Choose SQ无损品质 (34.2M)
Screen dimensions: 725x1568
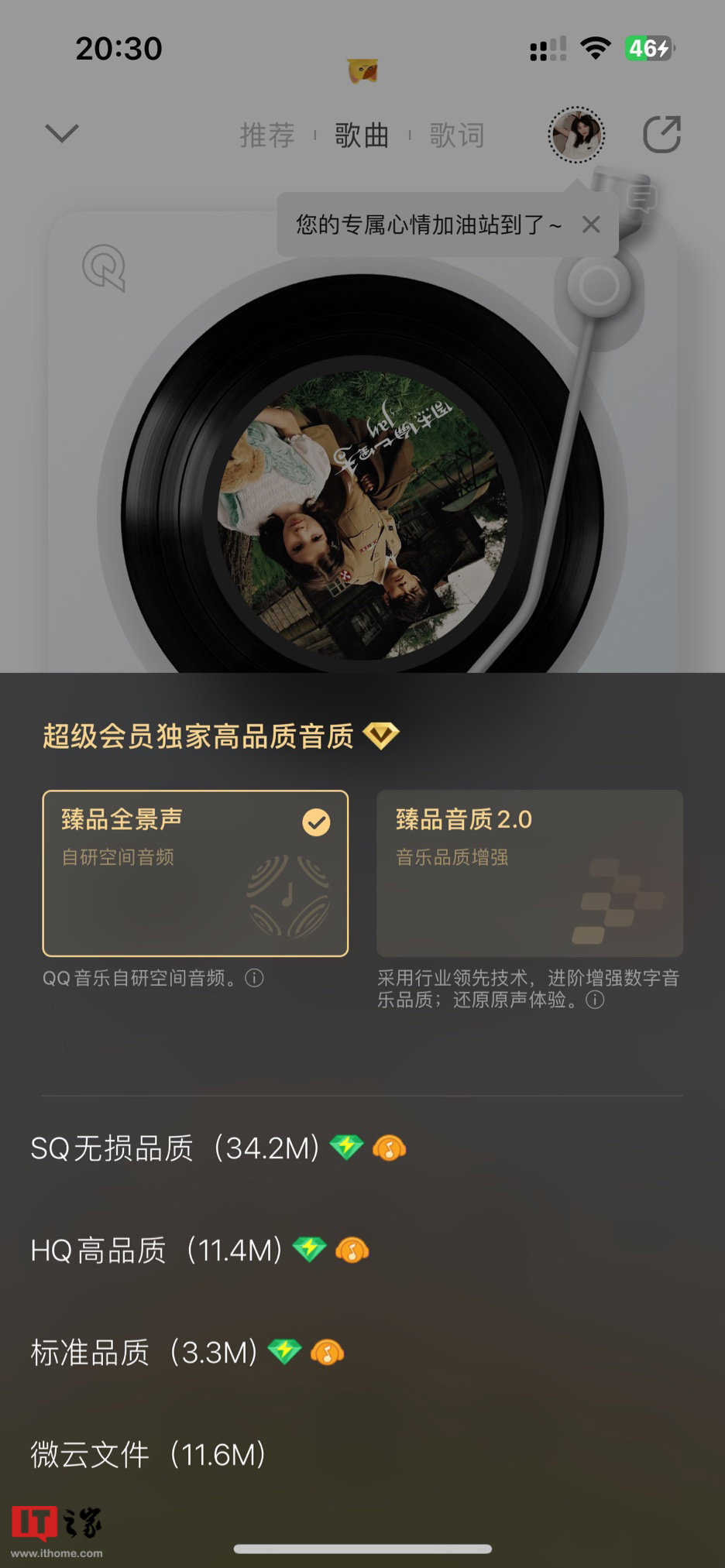175,1148
